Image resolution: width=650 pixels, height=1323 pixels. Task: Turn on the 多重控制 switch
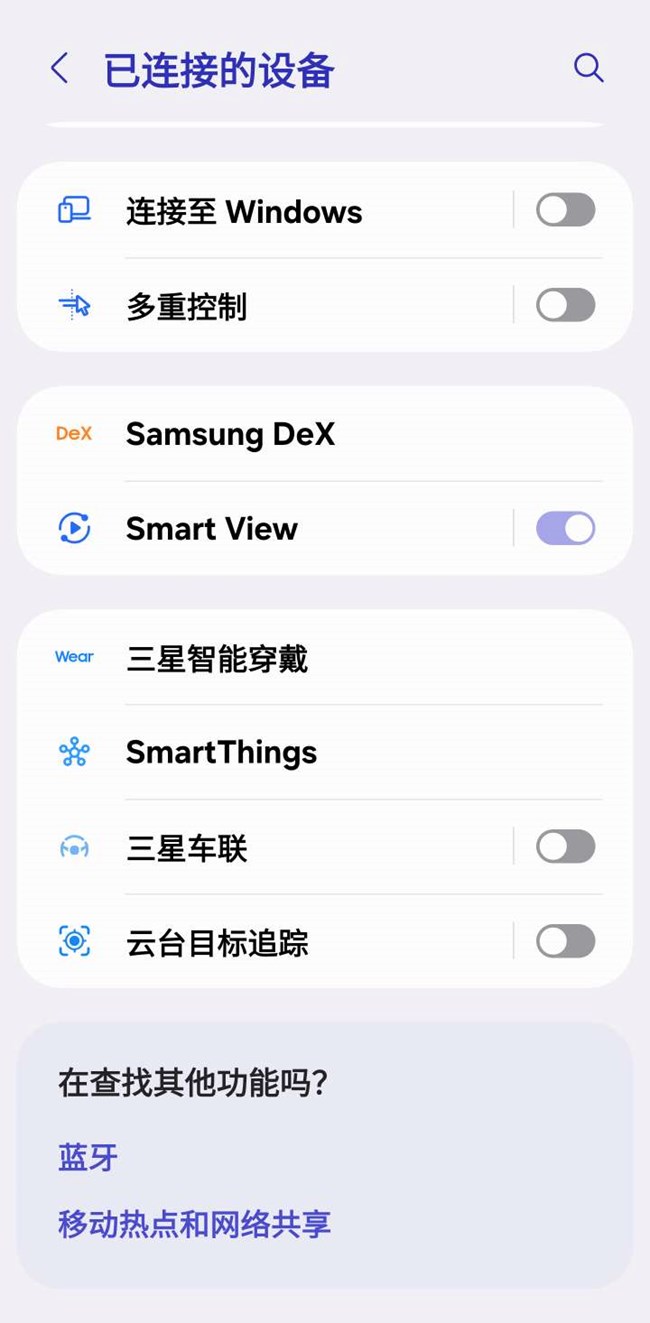(x=565, y=306)
